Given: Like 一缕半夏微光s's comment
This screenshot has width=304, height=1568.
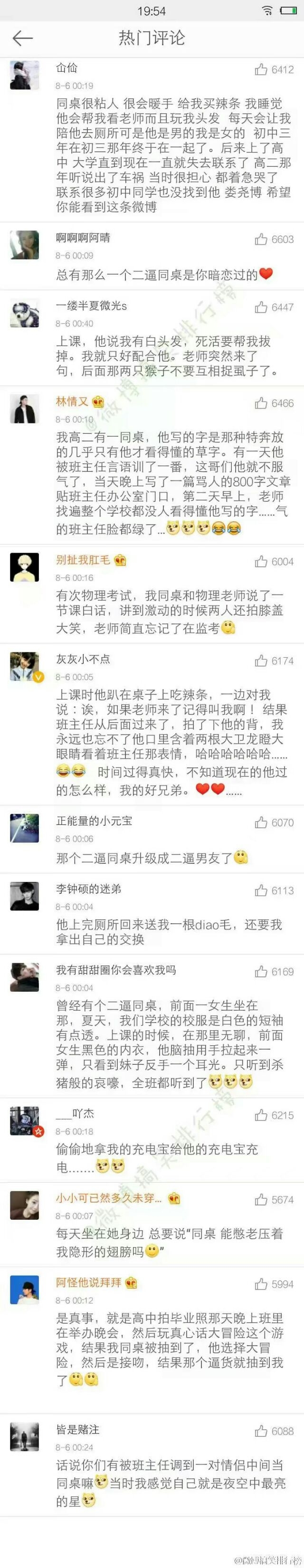Looking at the screenshot, I should pos(261,307).
